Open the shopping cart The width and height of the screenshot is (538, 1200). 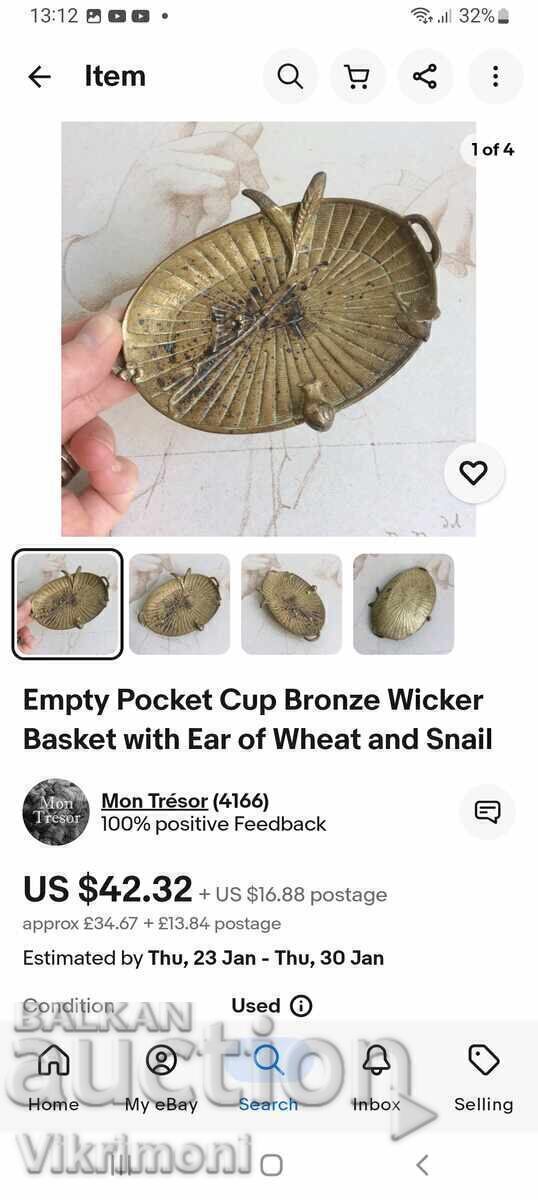tap(357, 76)
